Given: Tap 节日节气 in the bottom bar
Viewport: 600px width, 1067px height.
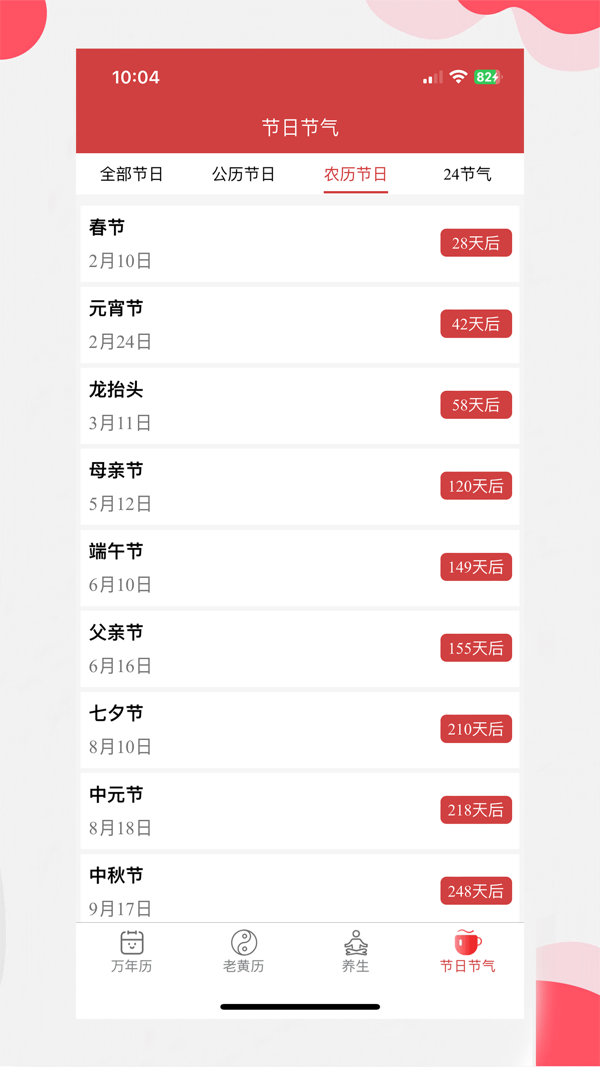Looking at the screenshot, I should click(467, 951).
